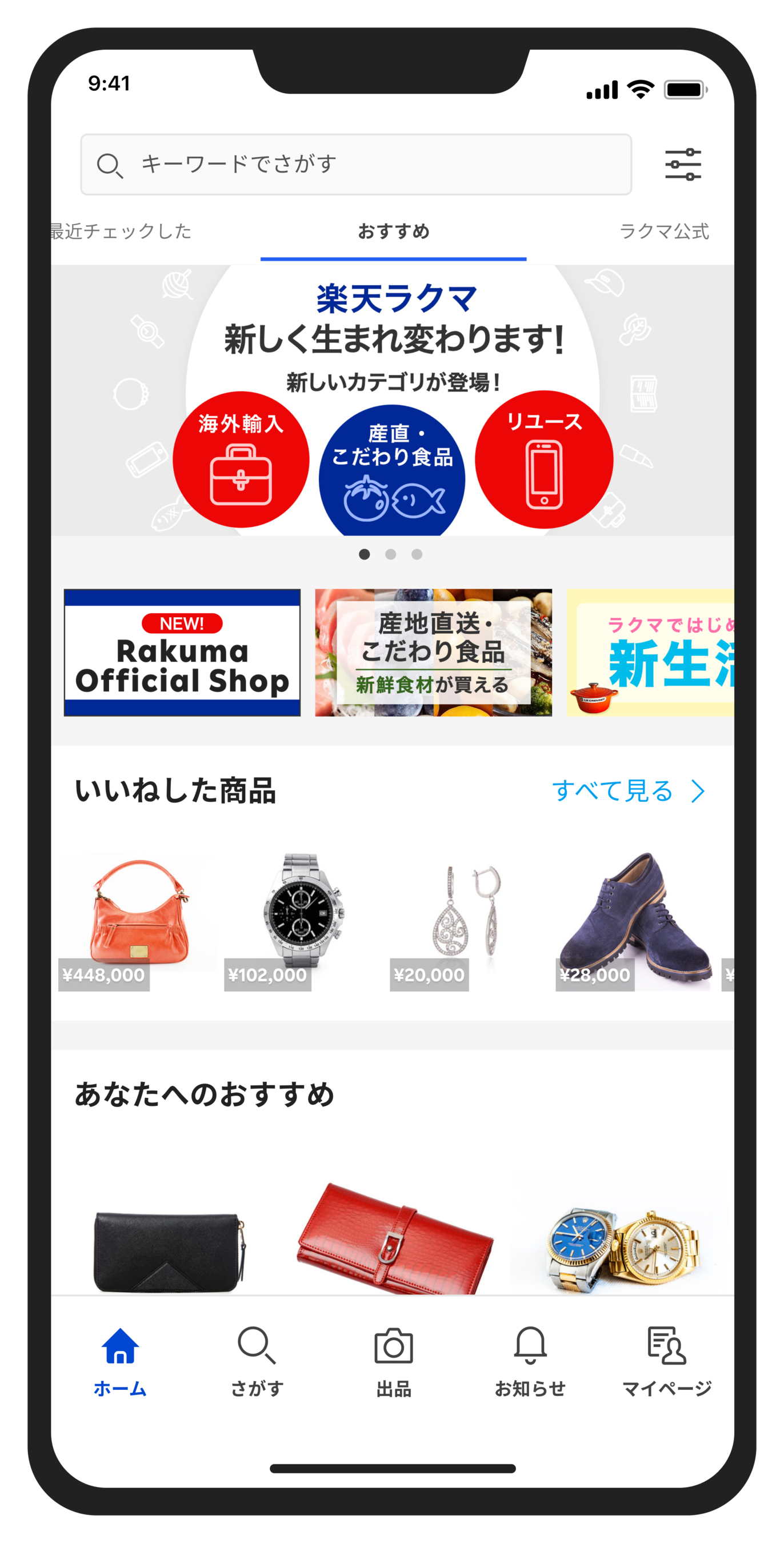
Task: Switch to the 最近チェックした tab
Action: [121, 231]
